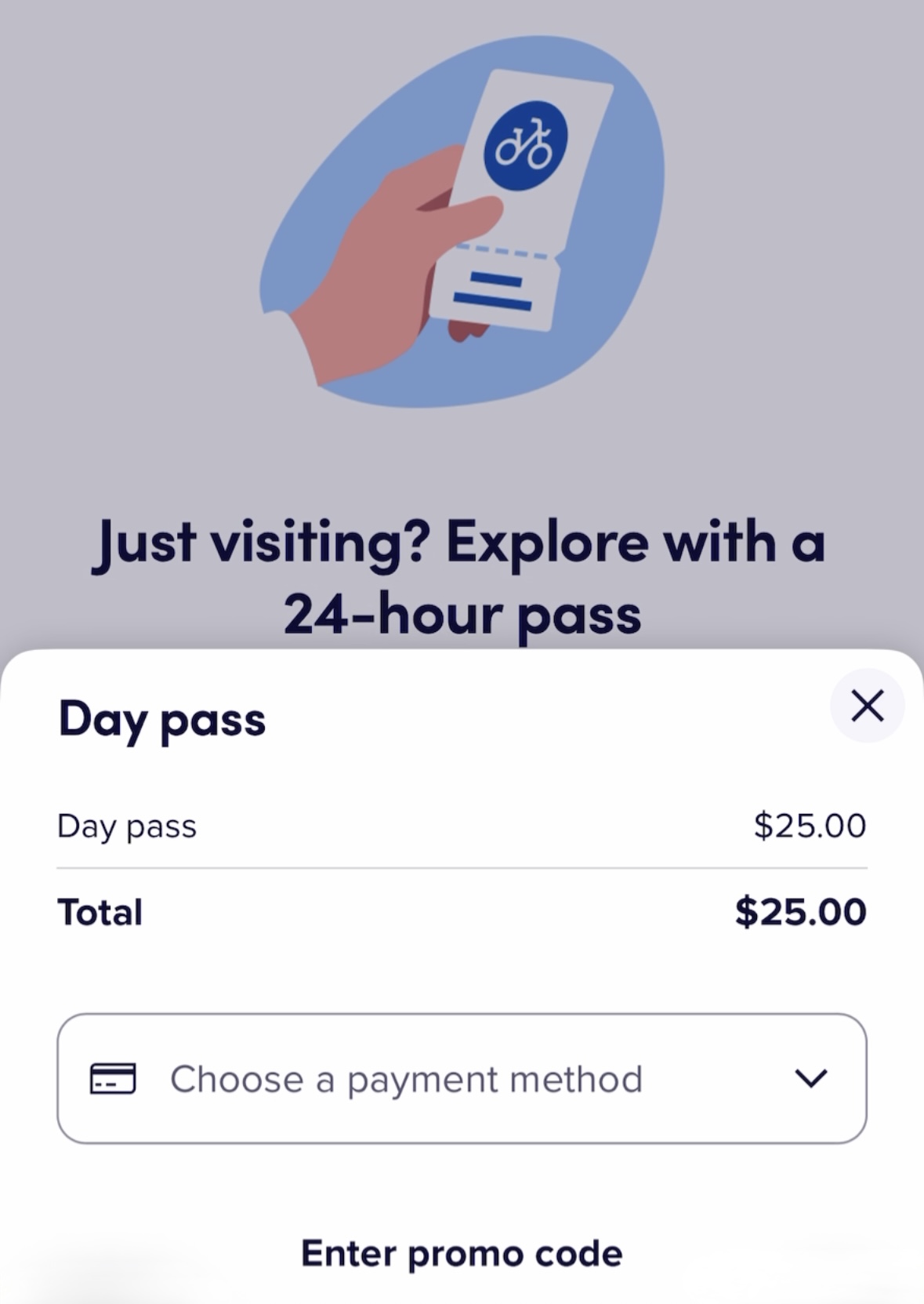Tap Enter promo code

pos(462,1253)
